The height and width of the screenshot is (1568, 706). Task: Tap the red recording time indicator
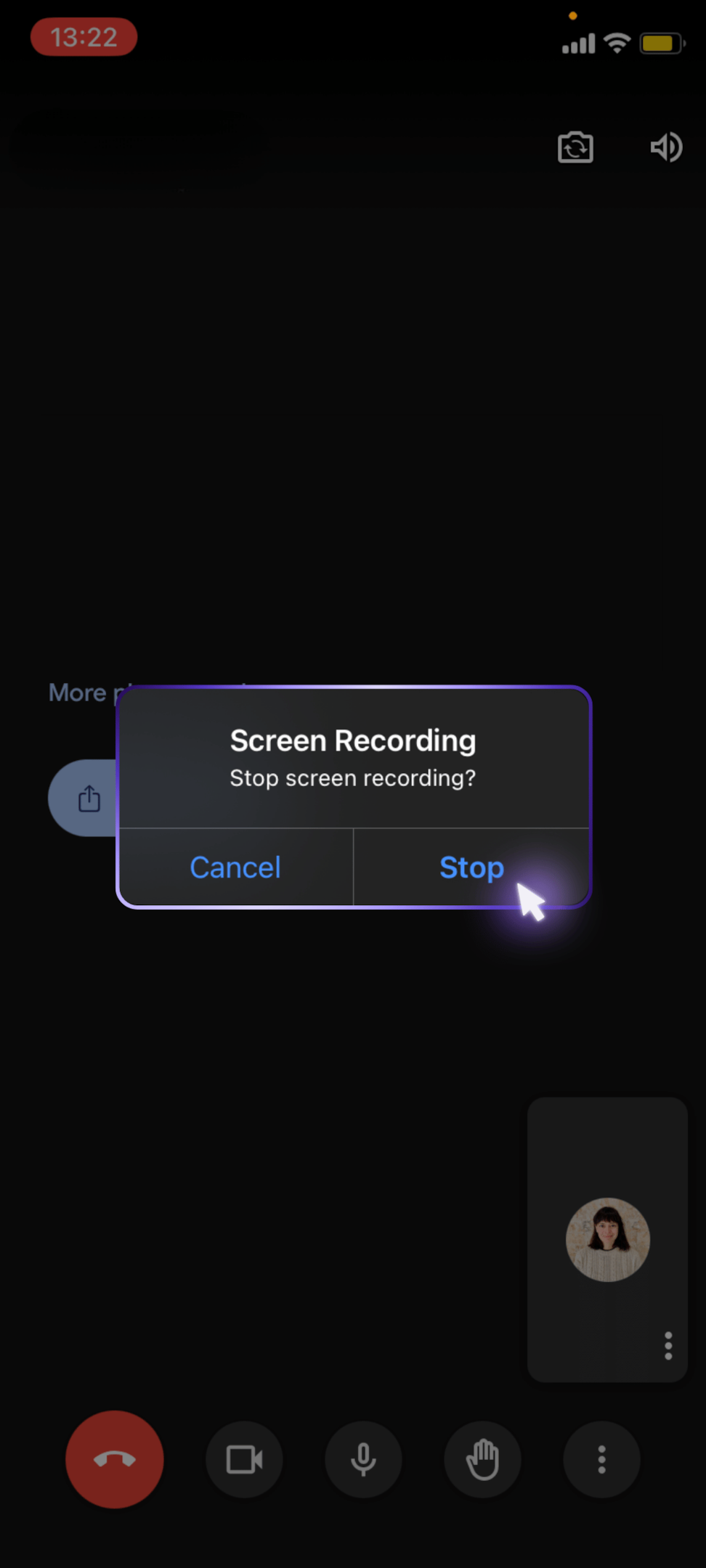click(84, 37)
